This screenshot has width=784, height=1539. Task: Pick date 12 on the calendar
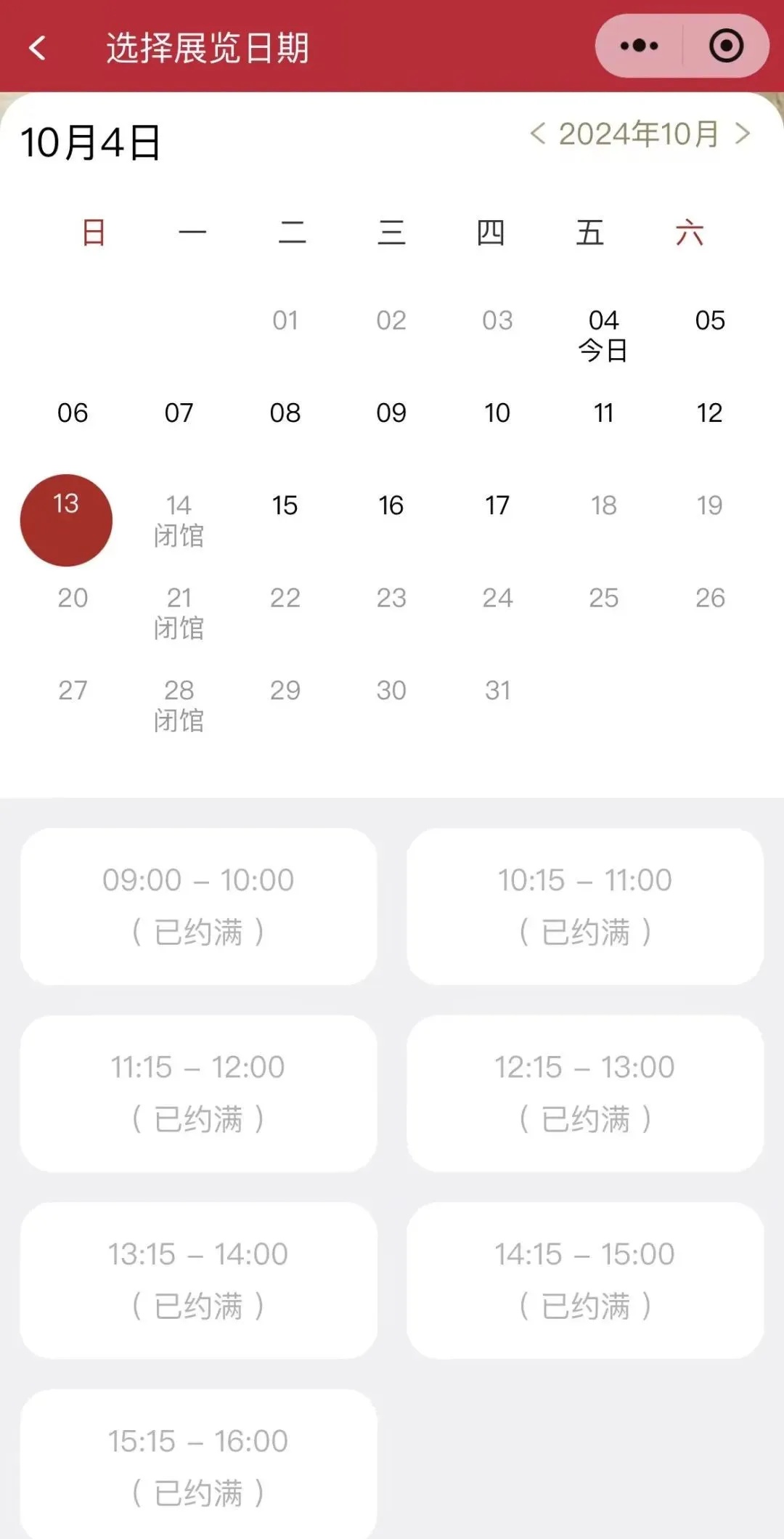click(x=709, y=413)
